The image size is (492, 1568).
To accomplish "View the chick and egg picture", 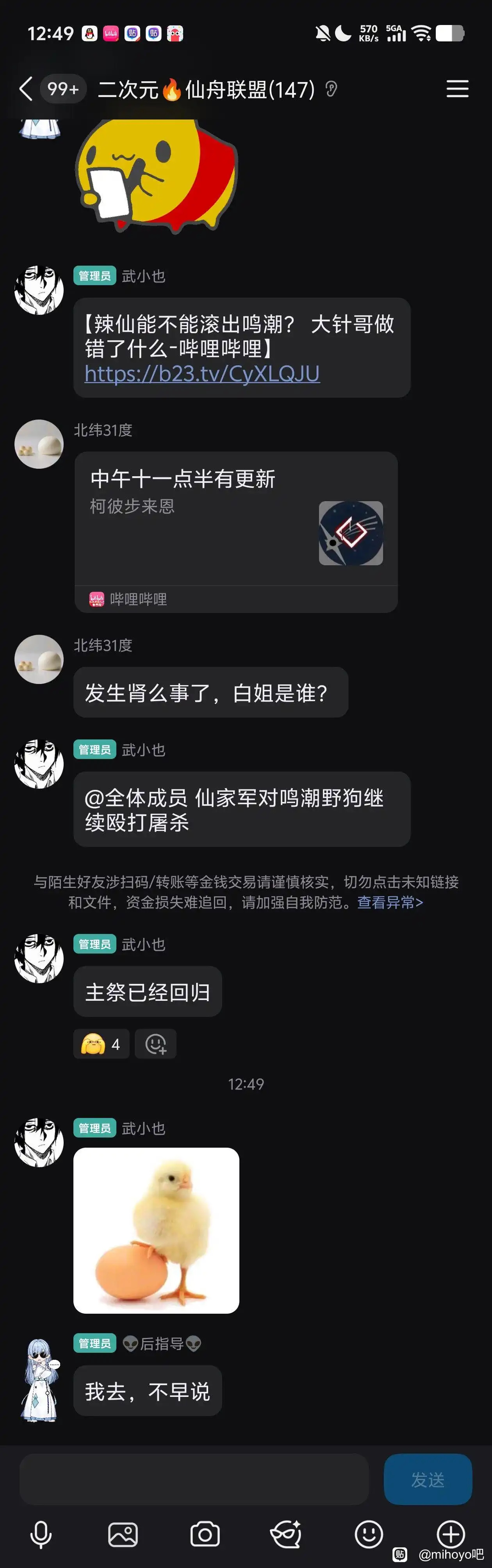I will (x=156, y=1230).
